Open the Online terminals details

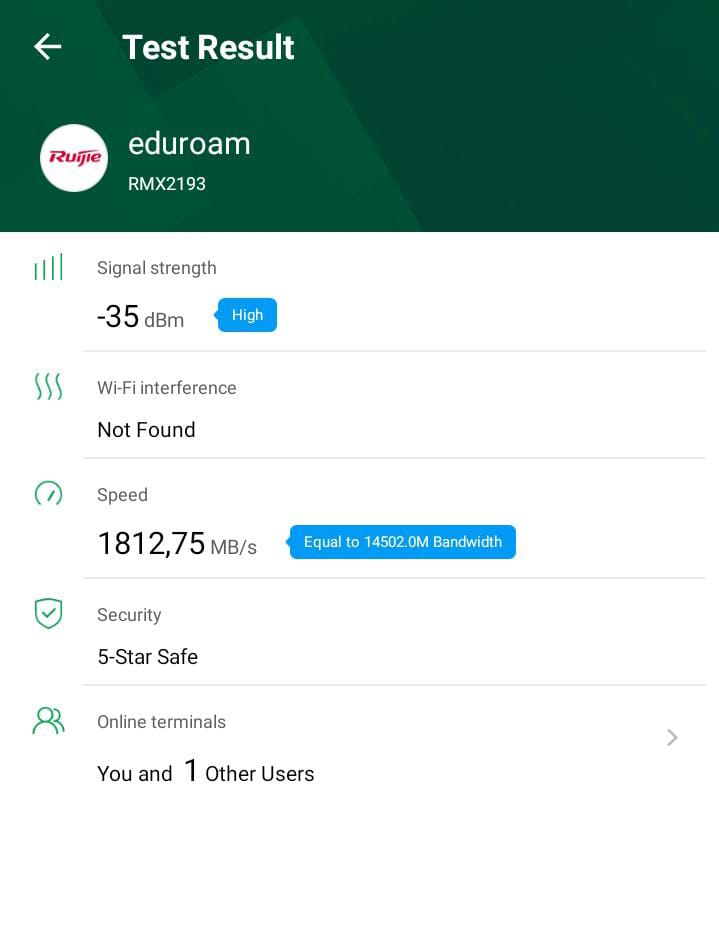click(x=672, y=738)
